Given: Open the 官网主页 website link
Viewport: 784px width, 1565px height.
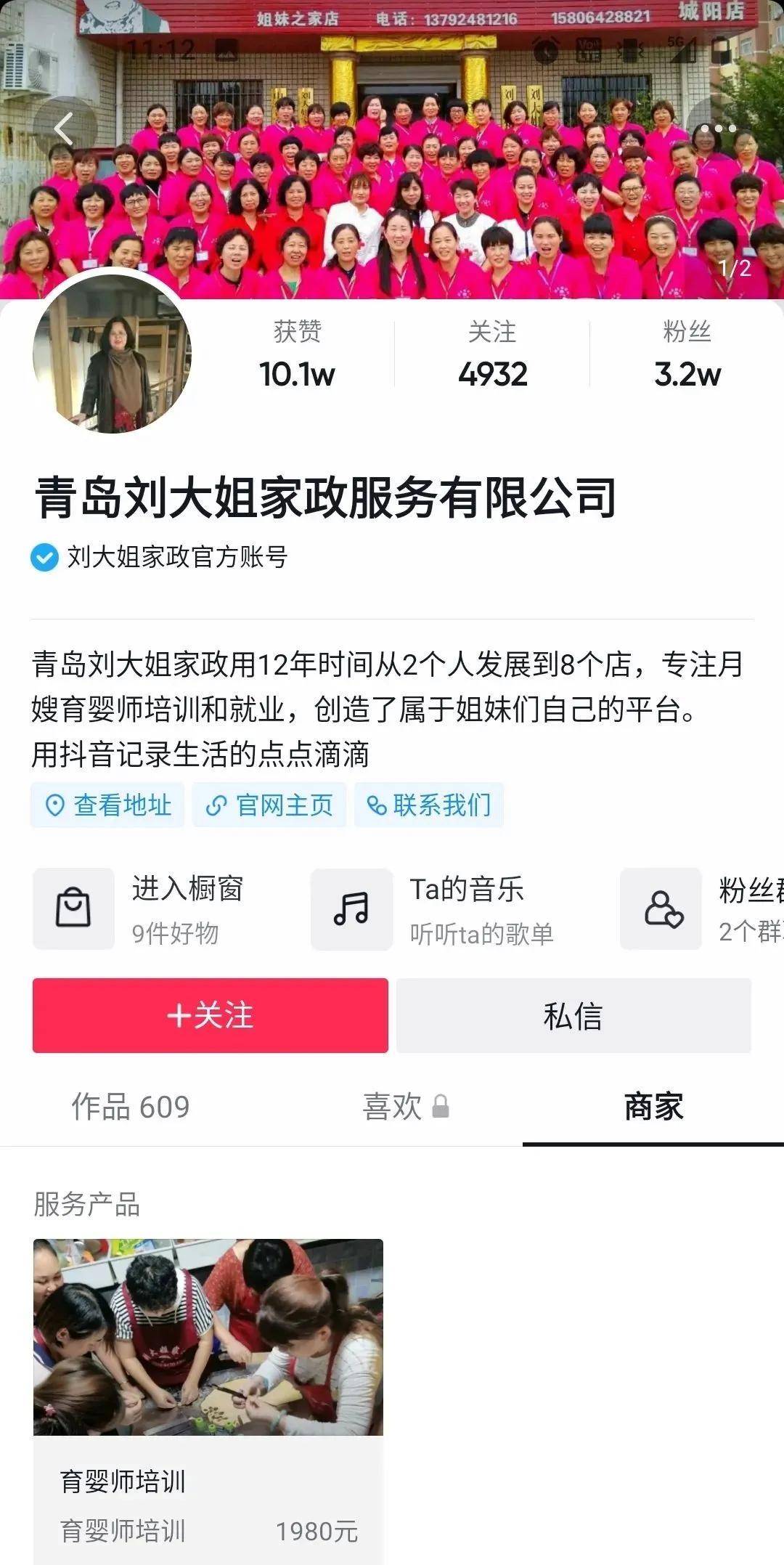Looking at the screenshot, I should [269, 805].
